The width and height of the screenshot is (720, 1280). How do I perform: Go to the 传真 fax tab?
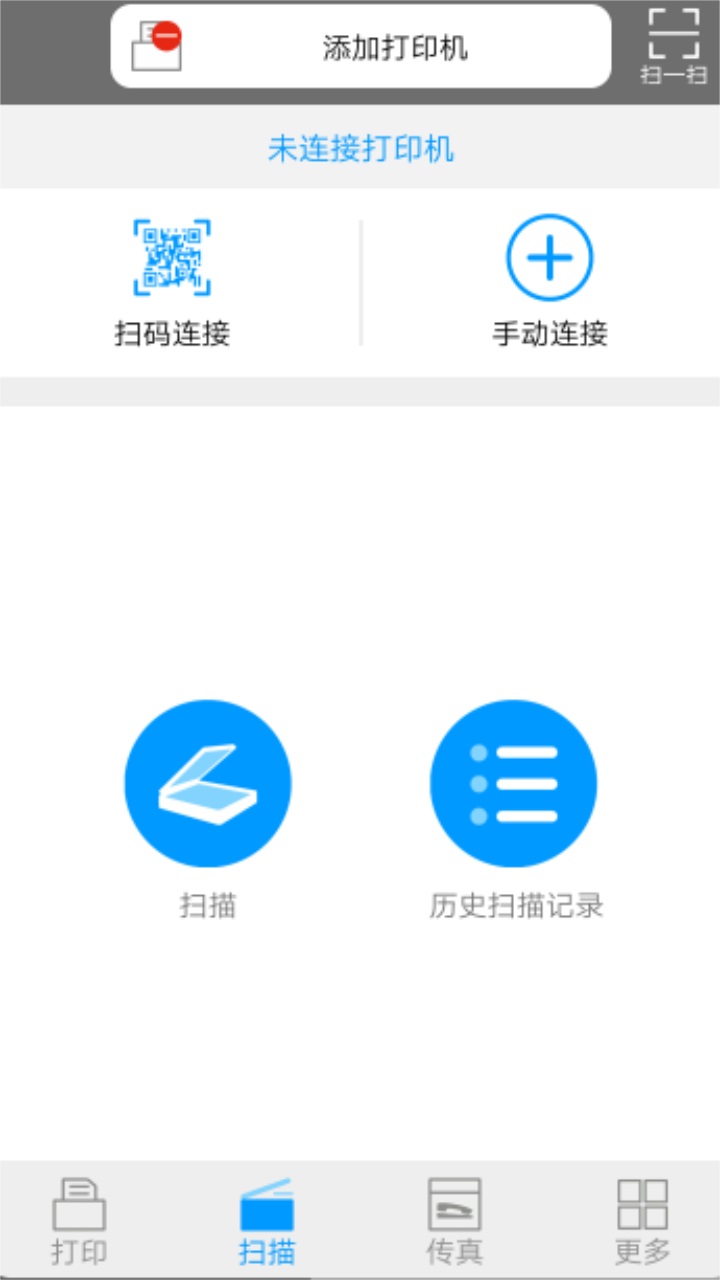tap(454, 1221)
